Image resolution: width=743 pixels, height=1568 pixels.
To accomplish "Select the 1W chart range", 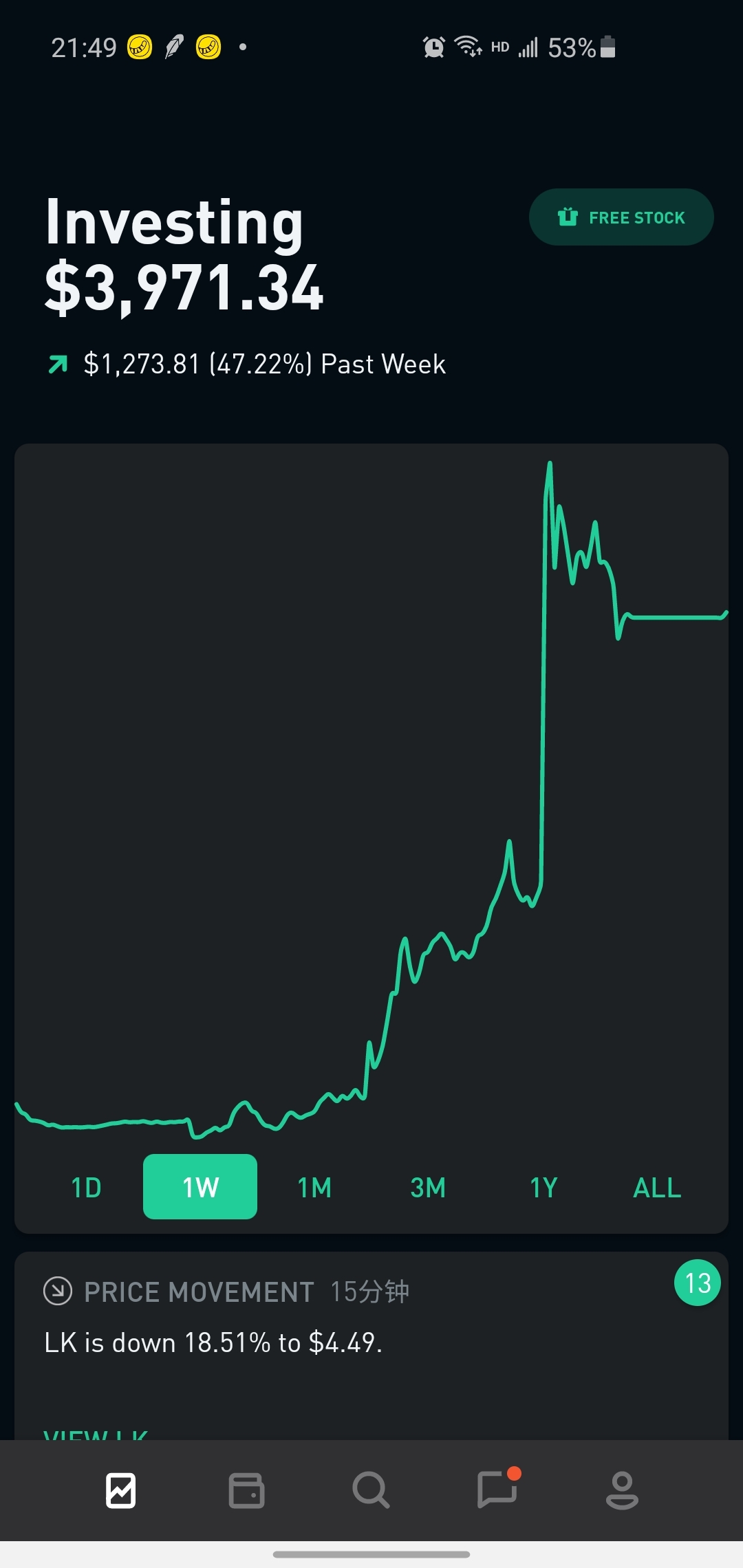I will pos(200,1187).
